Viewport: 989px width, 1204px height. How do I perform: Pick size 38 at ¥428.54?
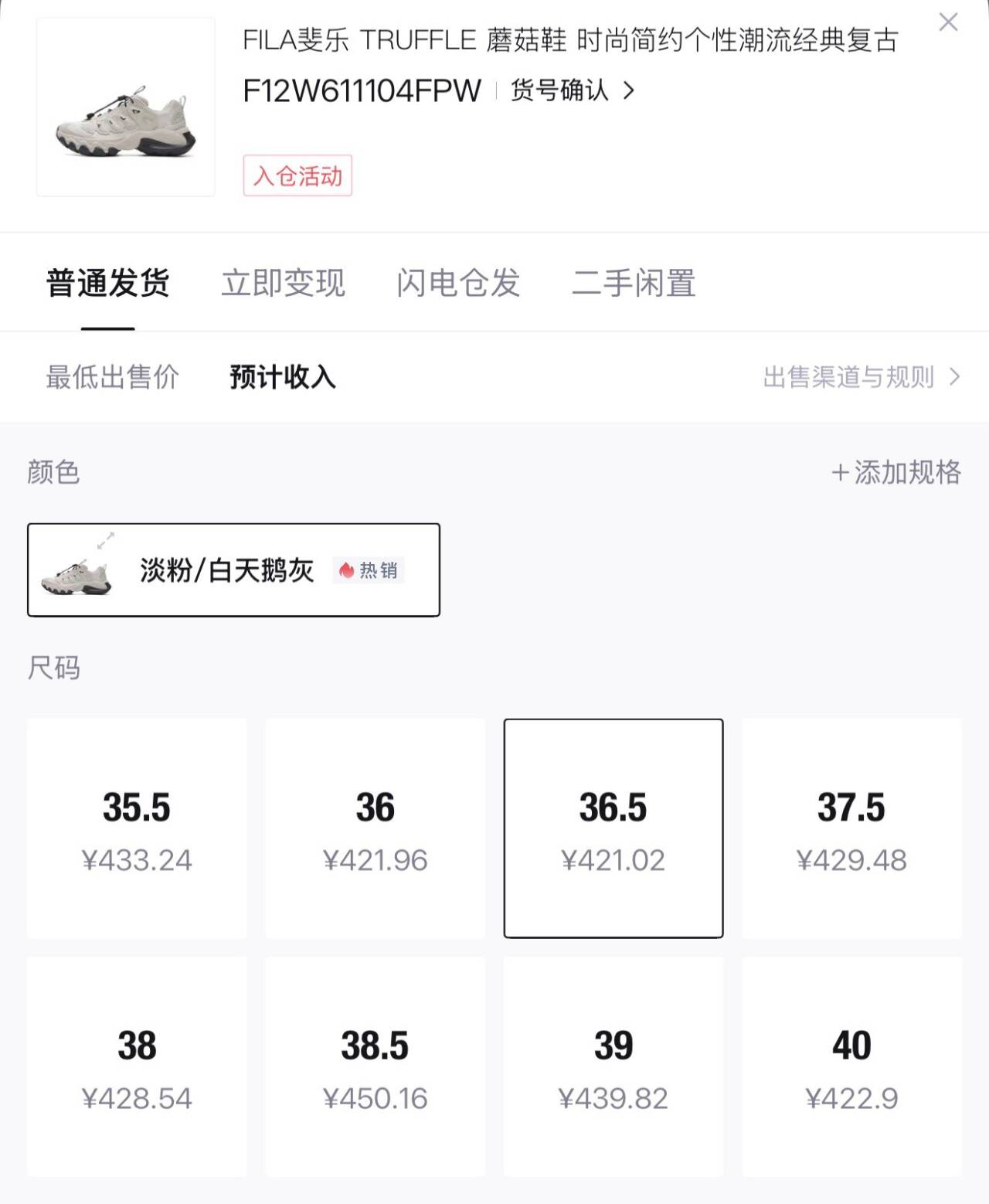137,1066
